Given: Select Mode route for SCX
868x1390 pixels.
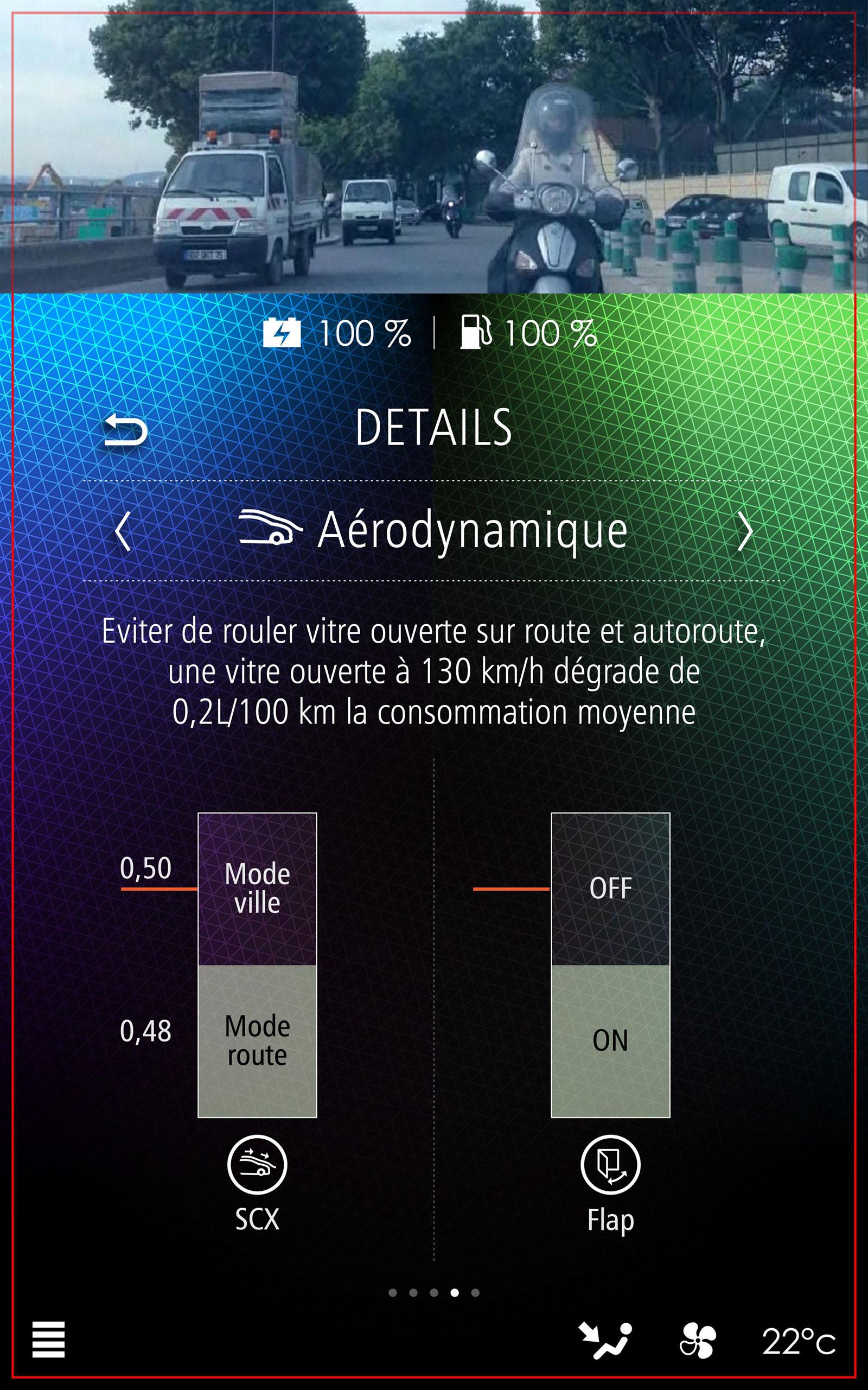Looking at the screenshot, I should point(257,1041).
